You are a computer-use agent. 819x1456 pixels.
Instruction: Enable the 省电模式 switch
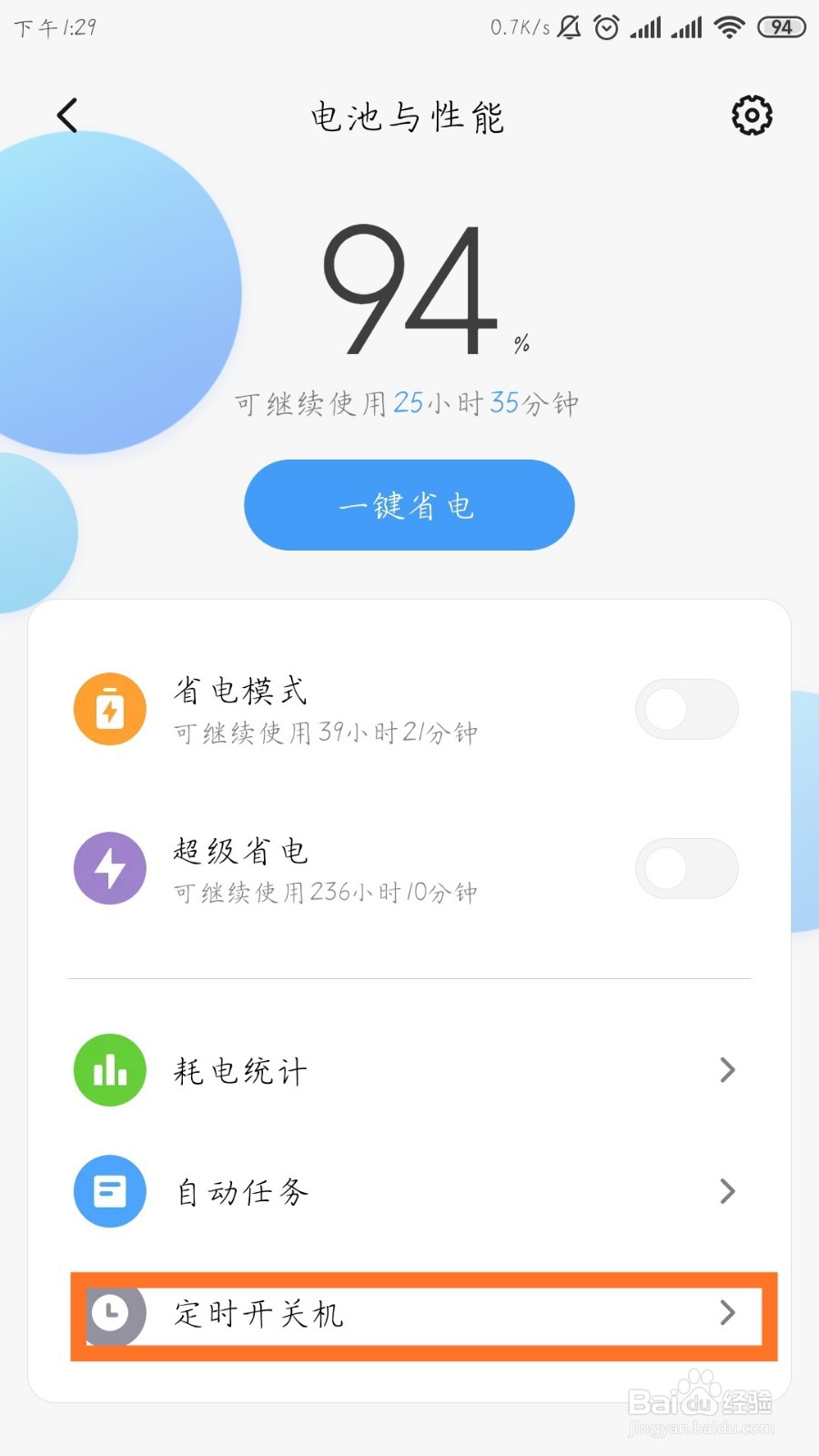686,709
